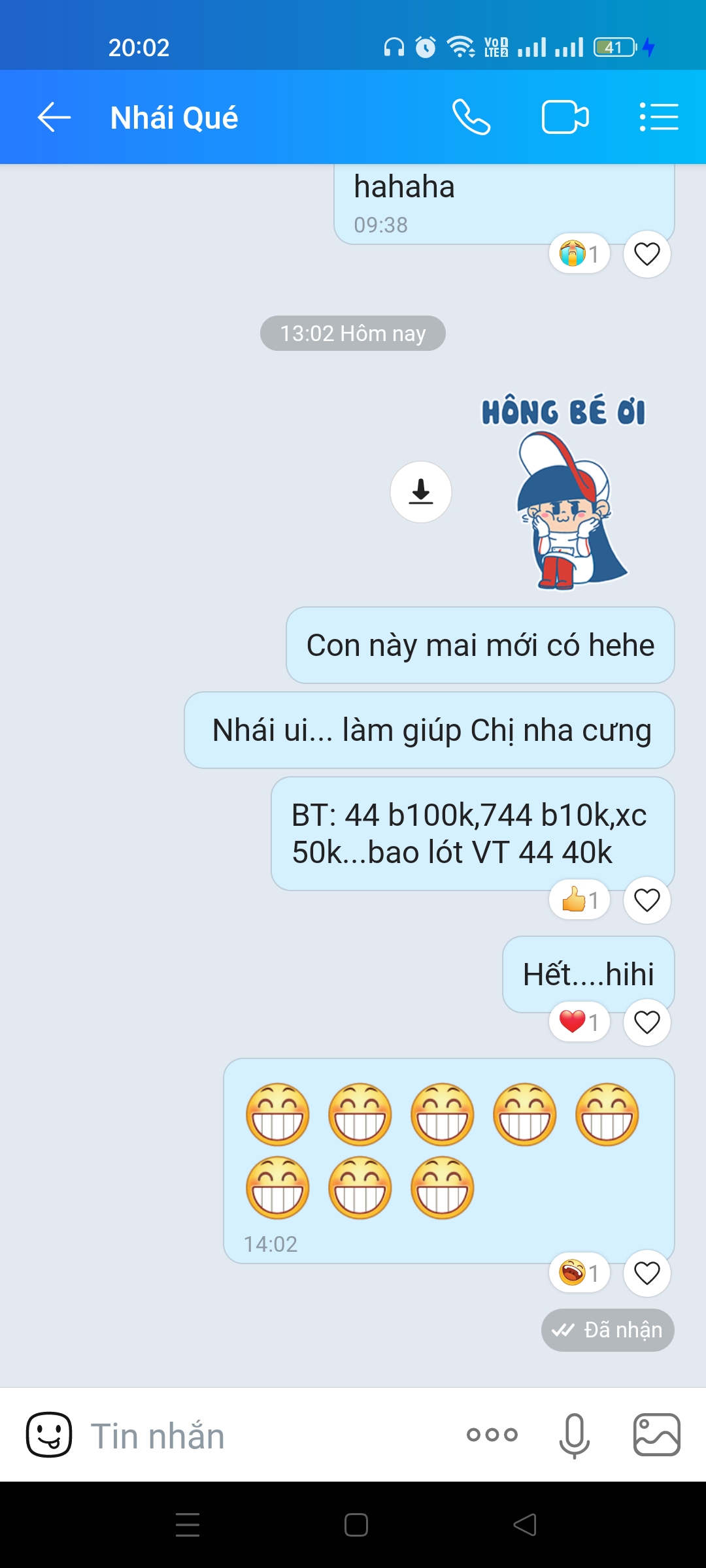Go to the system home screen
This screenshot has width=706, height=1568.
coord(356,1525)
